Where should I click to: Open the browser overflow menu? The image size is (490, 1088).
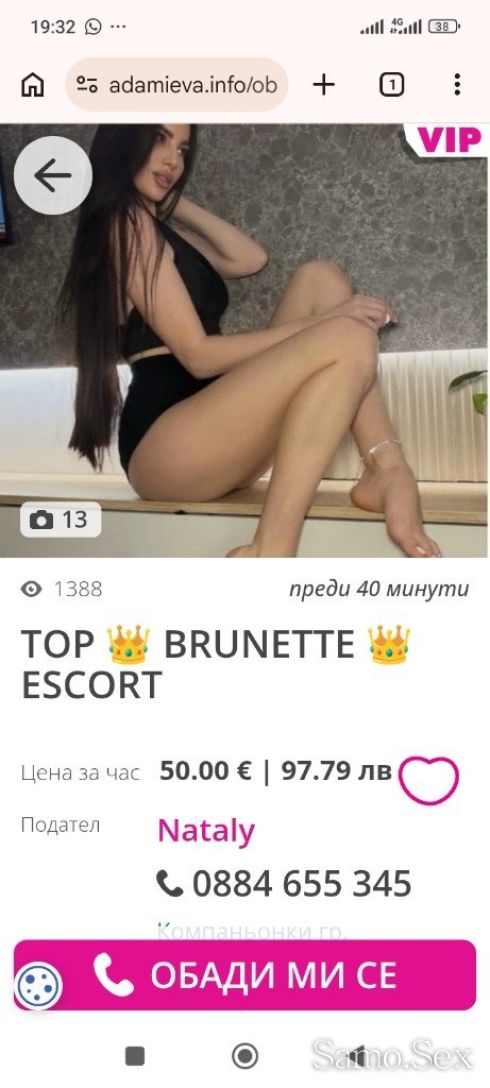[457, 85]
